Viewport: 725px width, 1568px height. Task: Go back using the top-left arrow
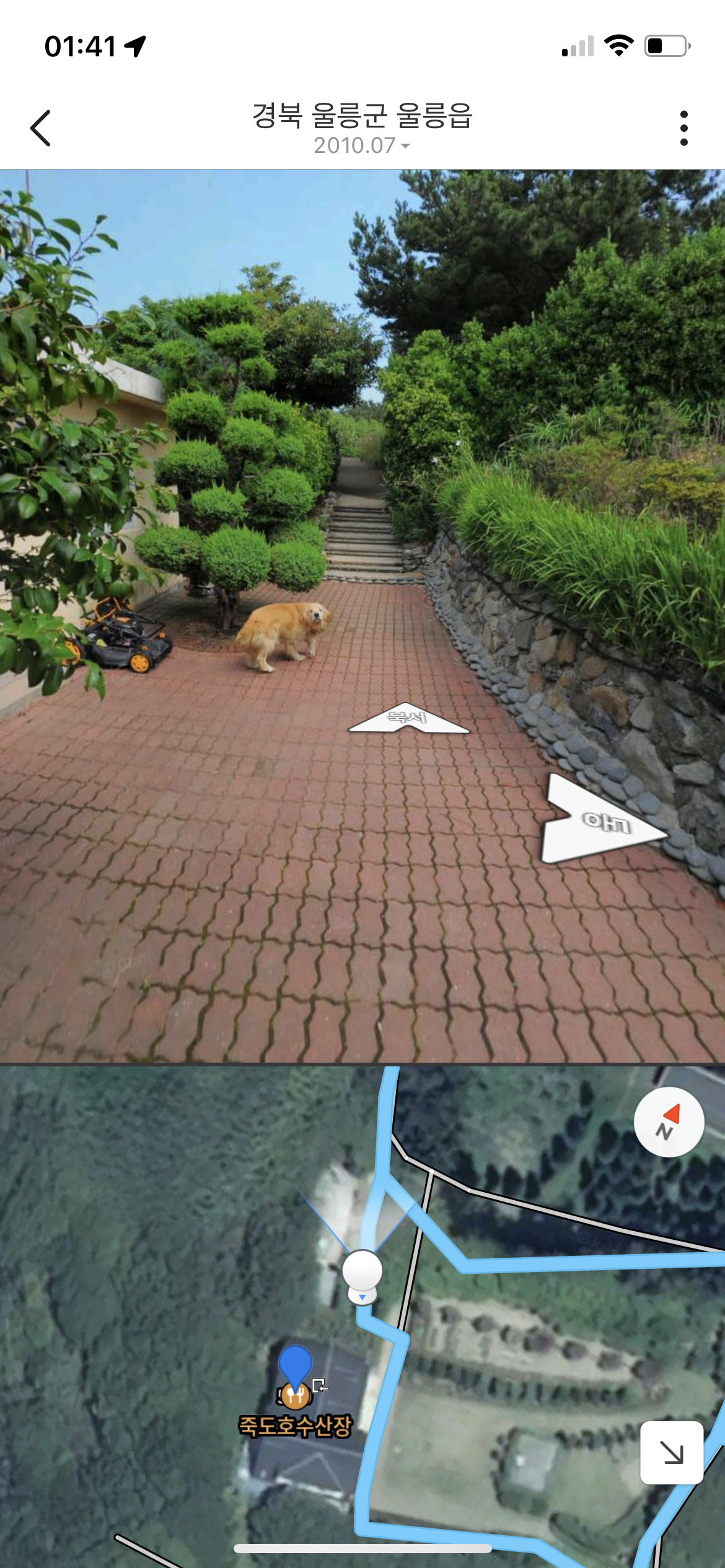41,128
